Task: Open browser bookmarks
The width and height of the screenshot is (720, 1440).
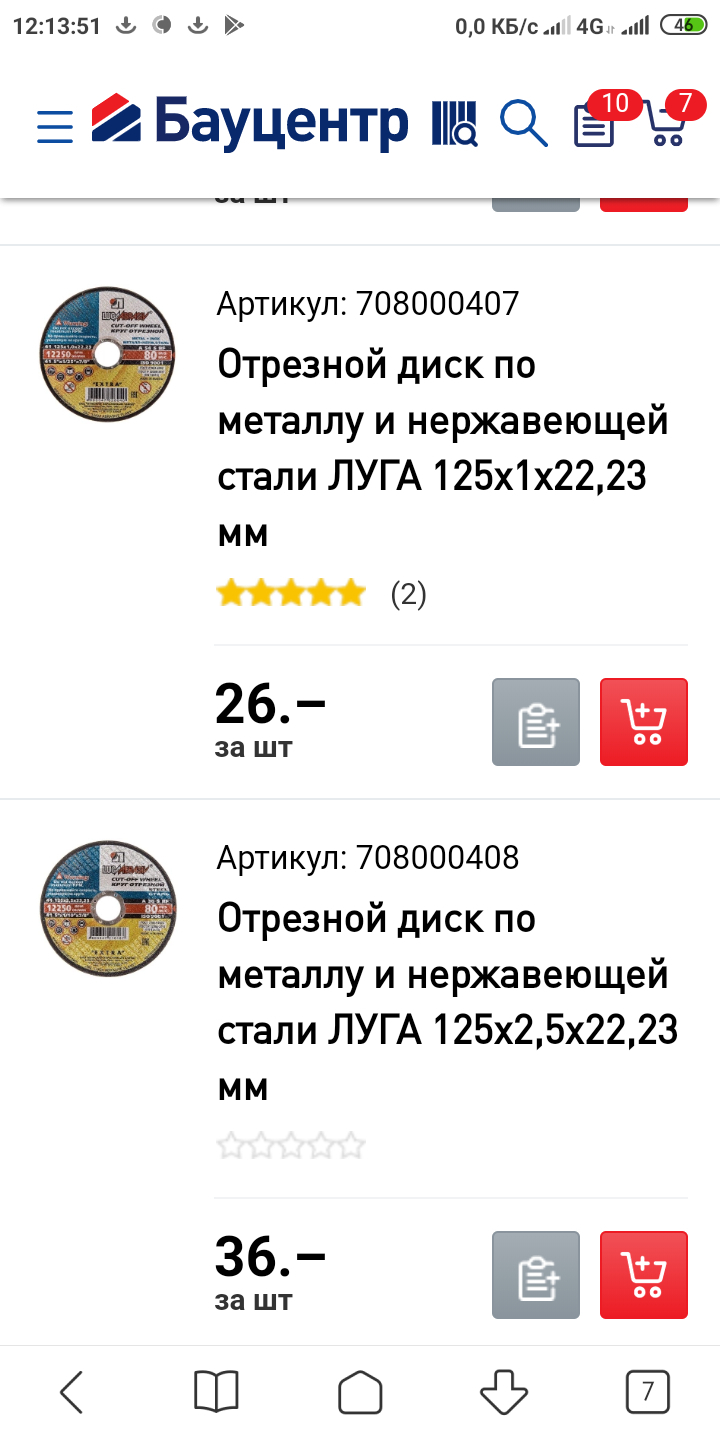Action: click(x=216, y=1391)
